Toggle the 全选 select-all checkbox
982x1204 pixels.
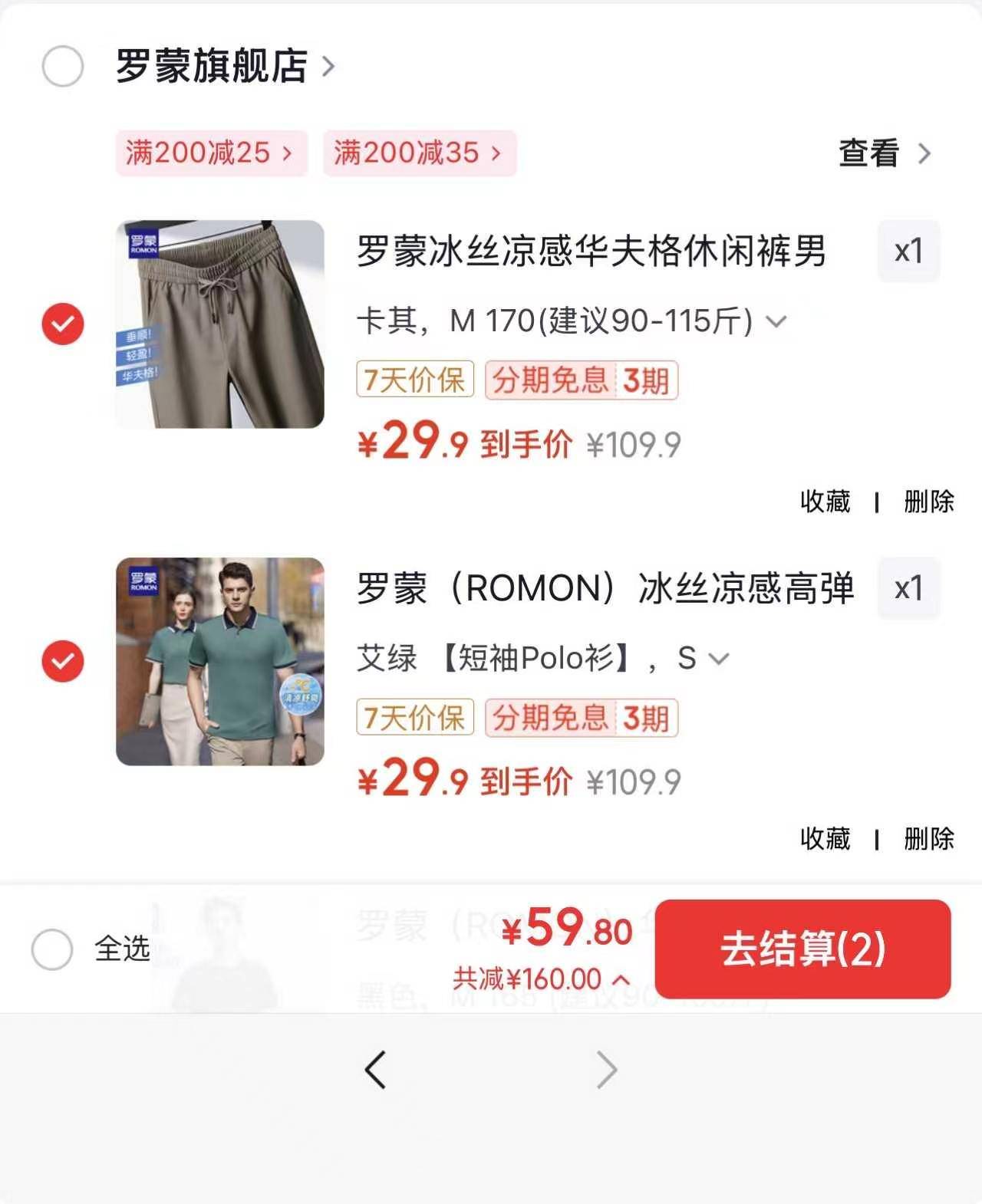pyautogui.click(x=52, y=949)
